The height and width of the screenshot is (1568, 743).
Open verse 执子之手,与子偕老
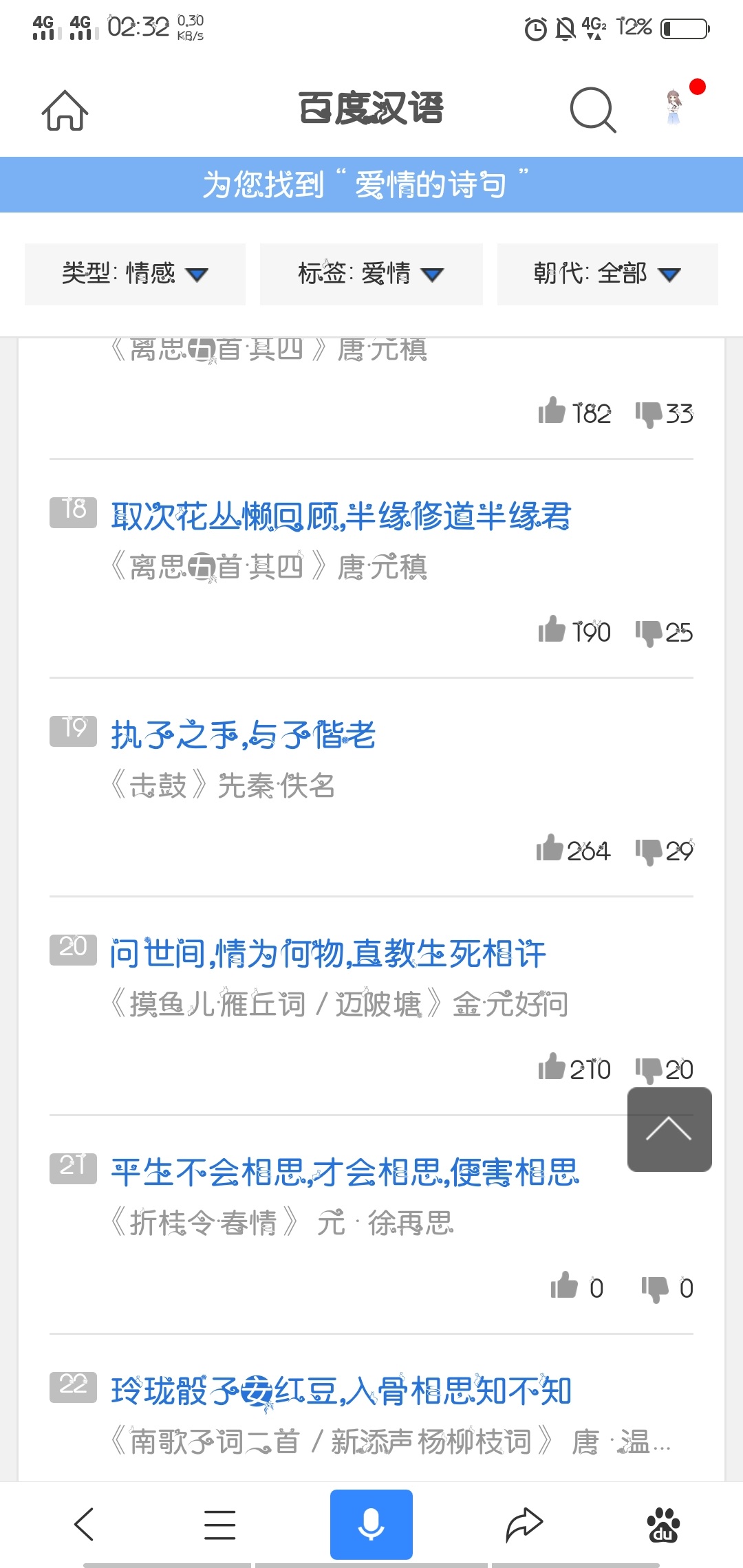[x=243, y=735]
